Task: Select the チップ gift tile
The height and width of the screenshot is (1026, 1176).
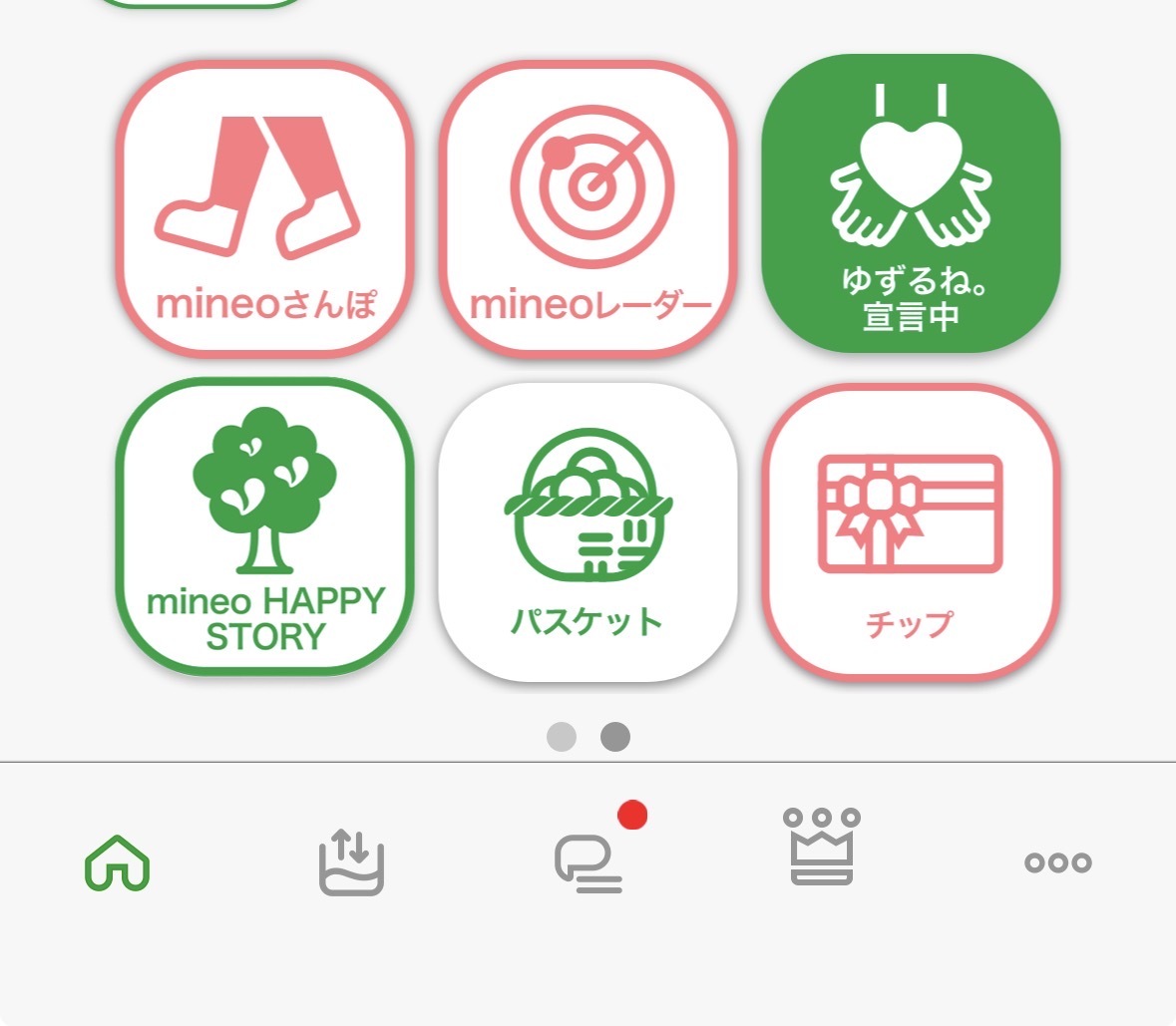Action: pos(911,531)
